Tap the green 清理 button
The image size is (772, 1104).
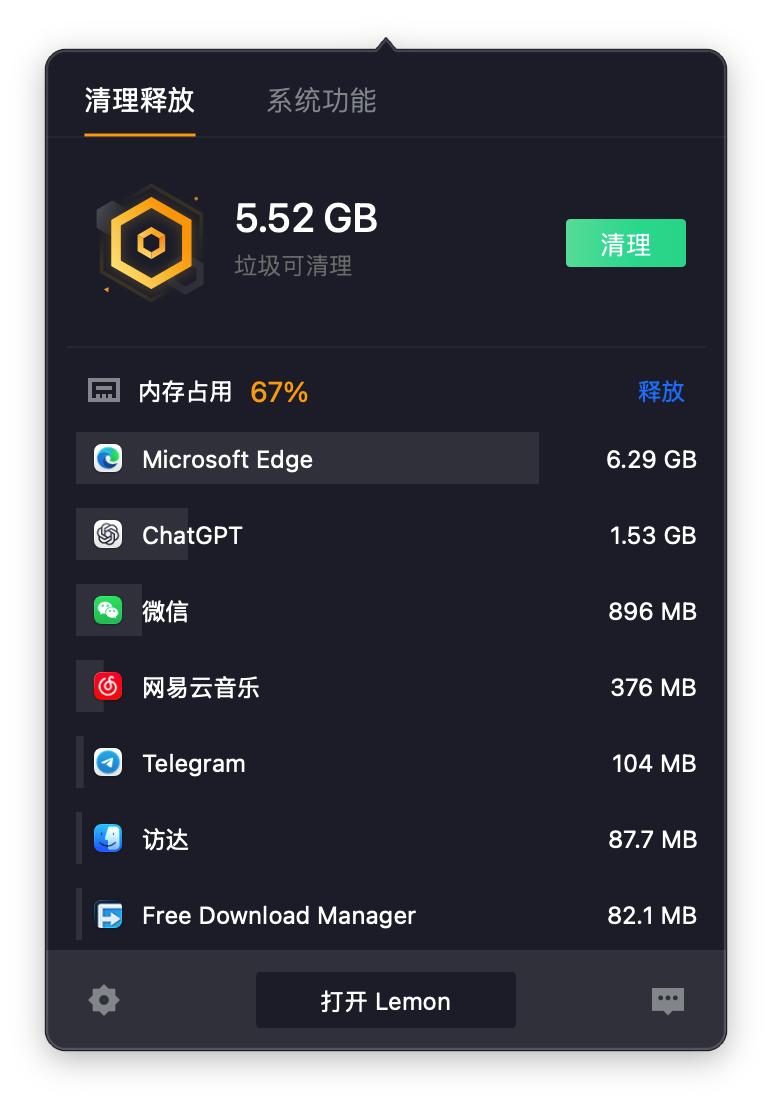pos(625,243)
